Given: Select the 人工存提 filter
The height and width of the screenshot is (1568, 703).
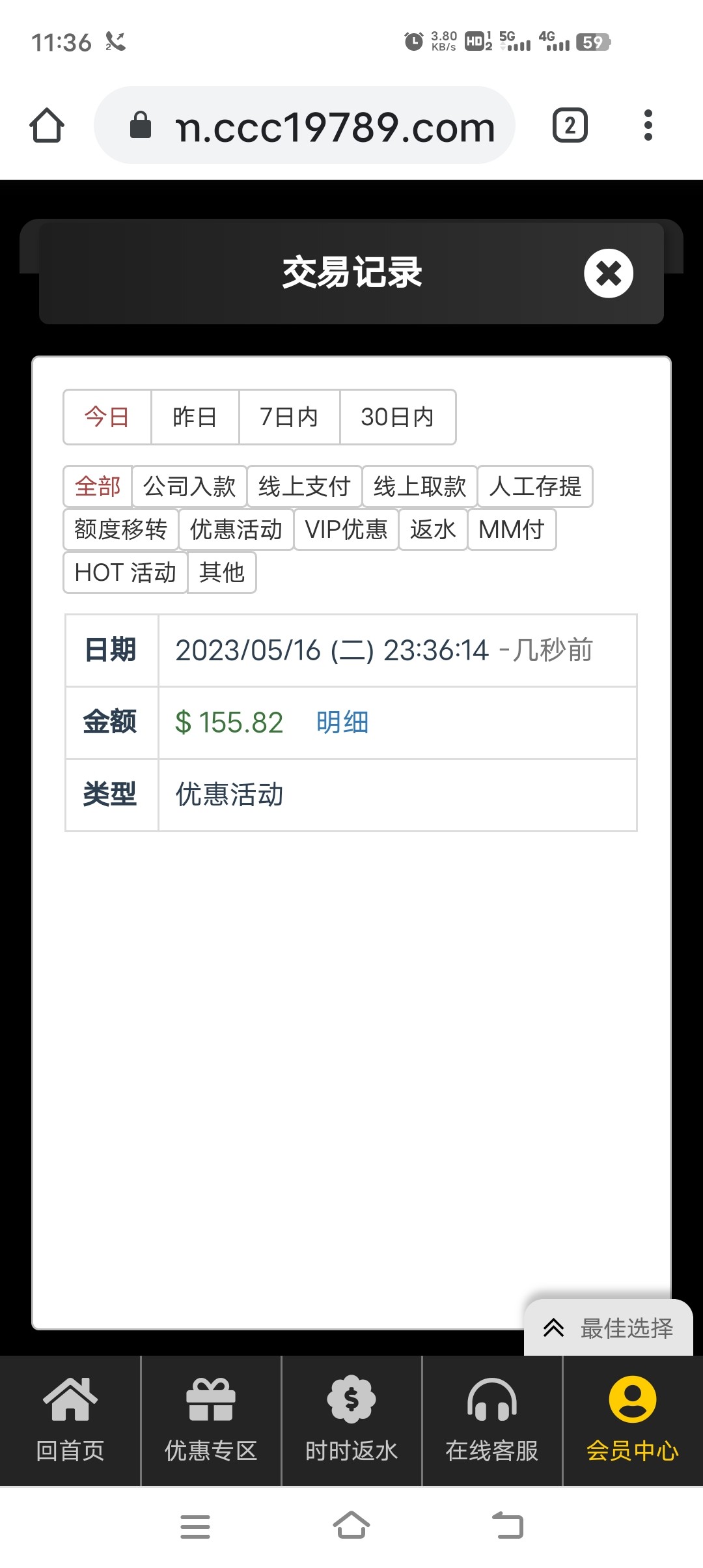Looking at the screenshot, I should (535, 486).
